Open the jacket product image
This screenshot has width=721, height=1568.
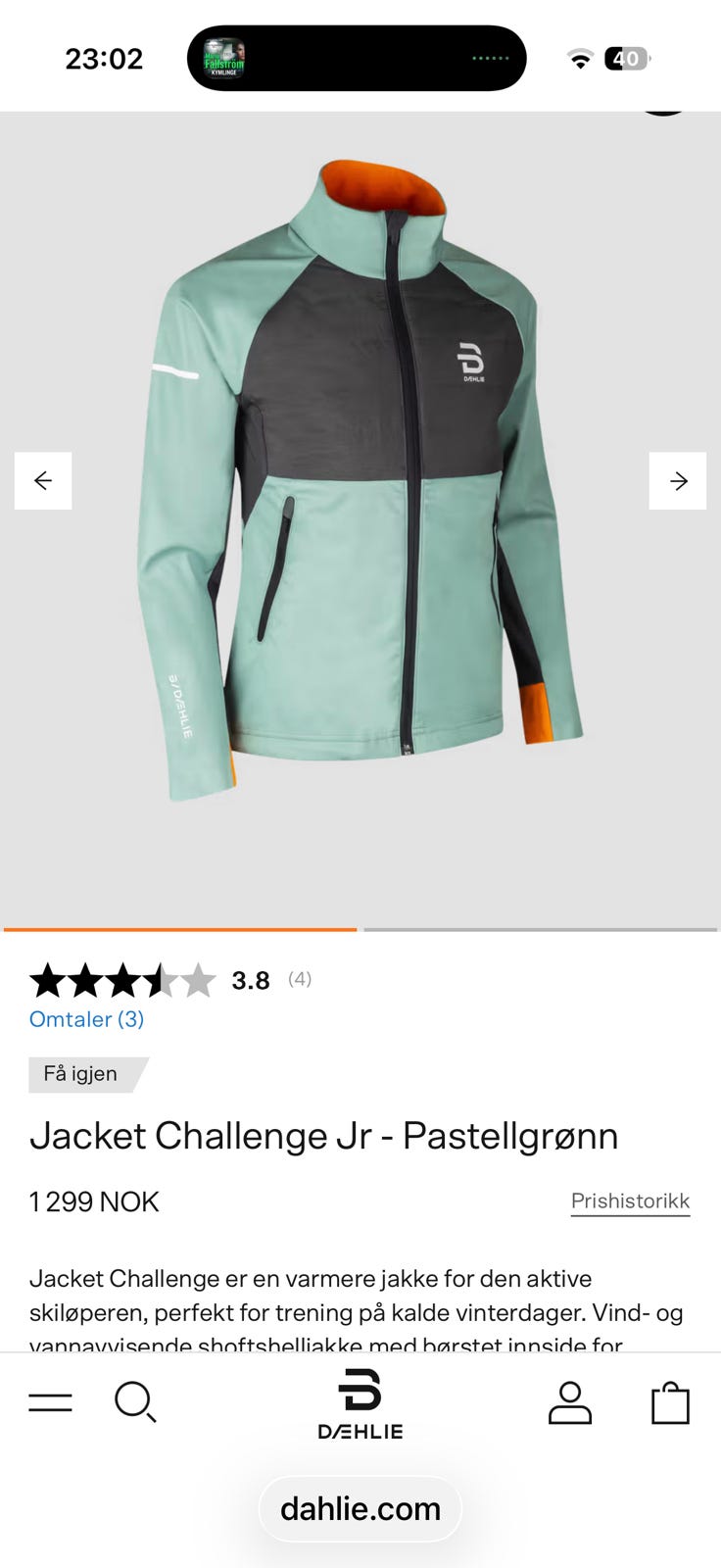[x=360, y=480]
